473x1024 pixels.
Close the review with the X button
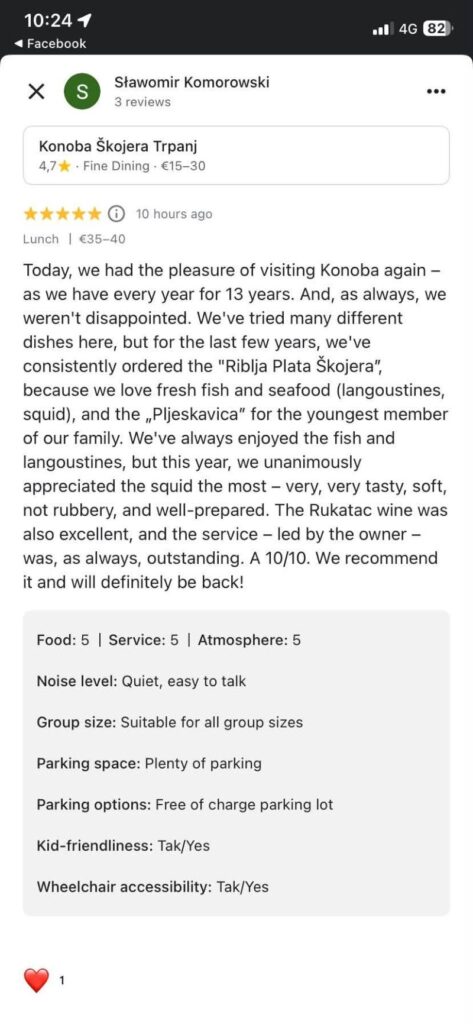[37, 91]
